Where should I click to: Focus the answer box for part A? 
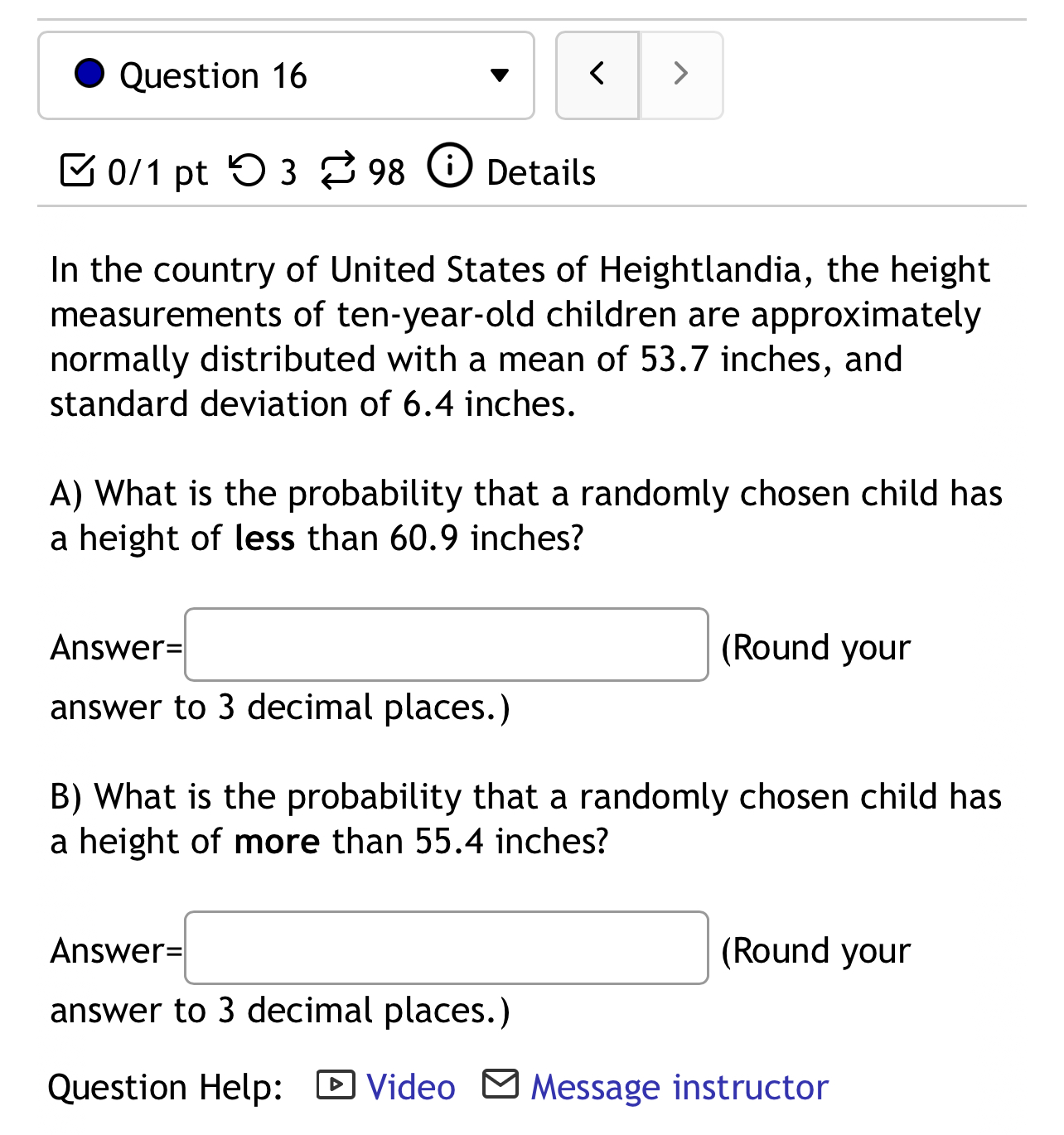447,645
